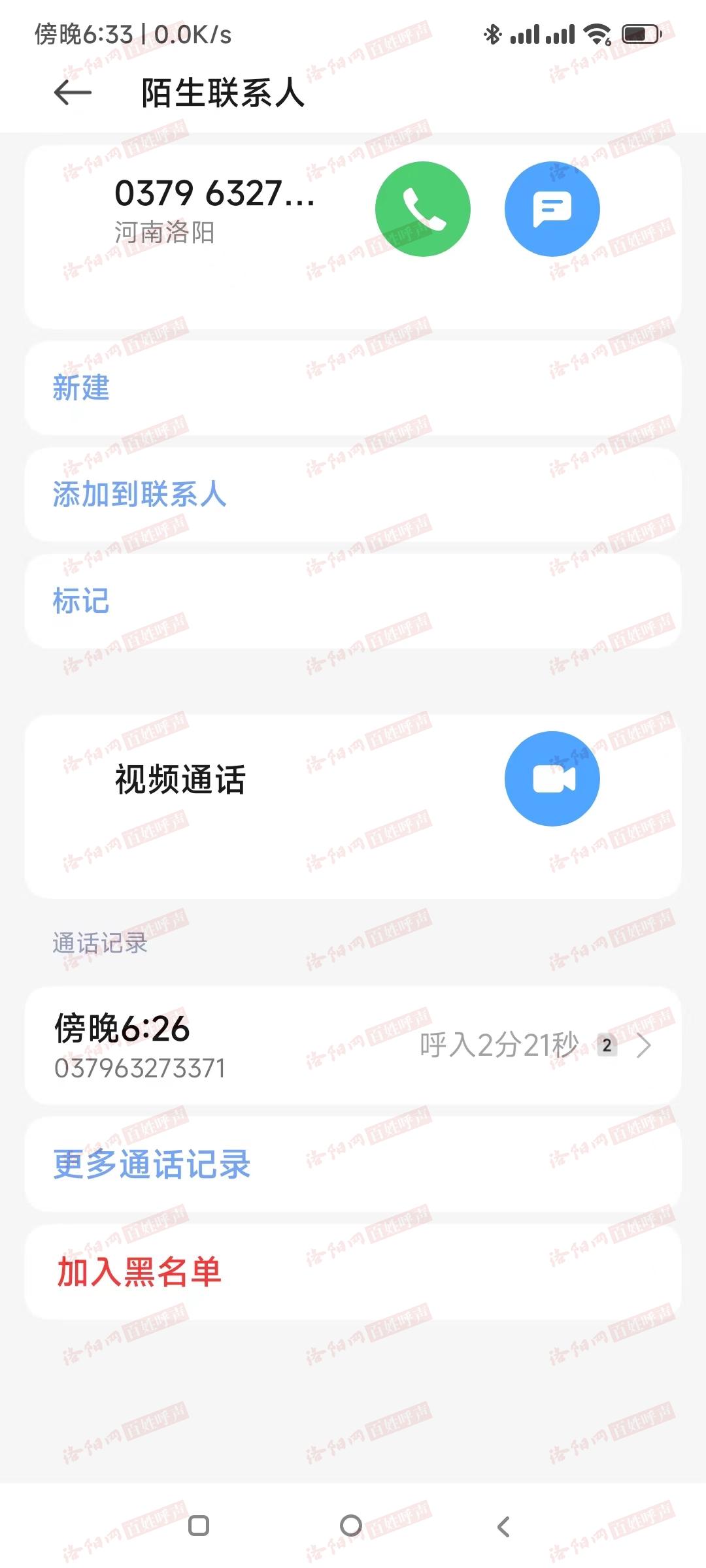Go to the home screen
This screenshot has height=1568, width=706.
tap(351, 1526)
